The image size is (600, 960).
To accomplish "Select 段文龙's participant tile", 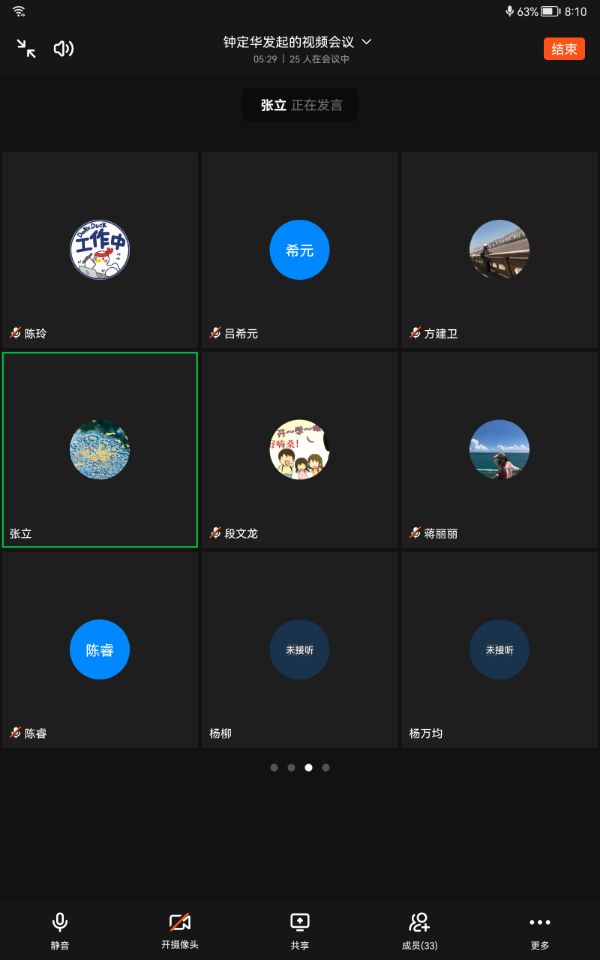I will pos(300,450).
